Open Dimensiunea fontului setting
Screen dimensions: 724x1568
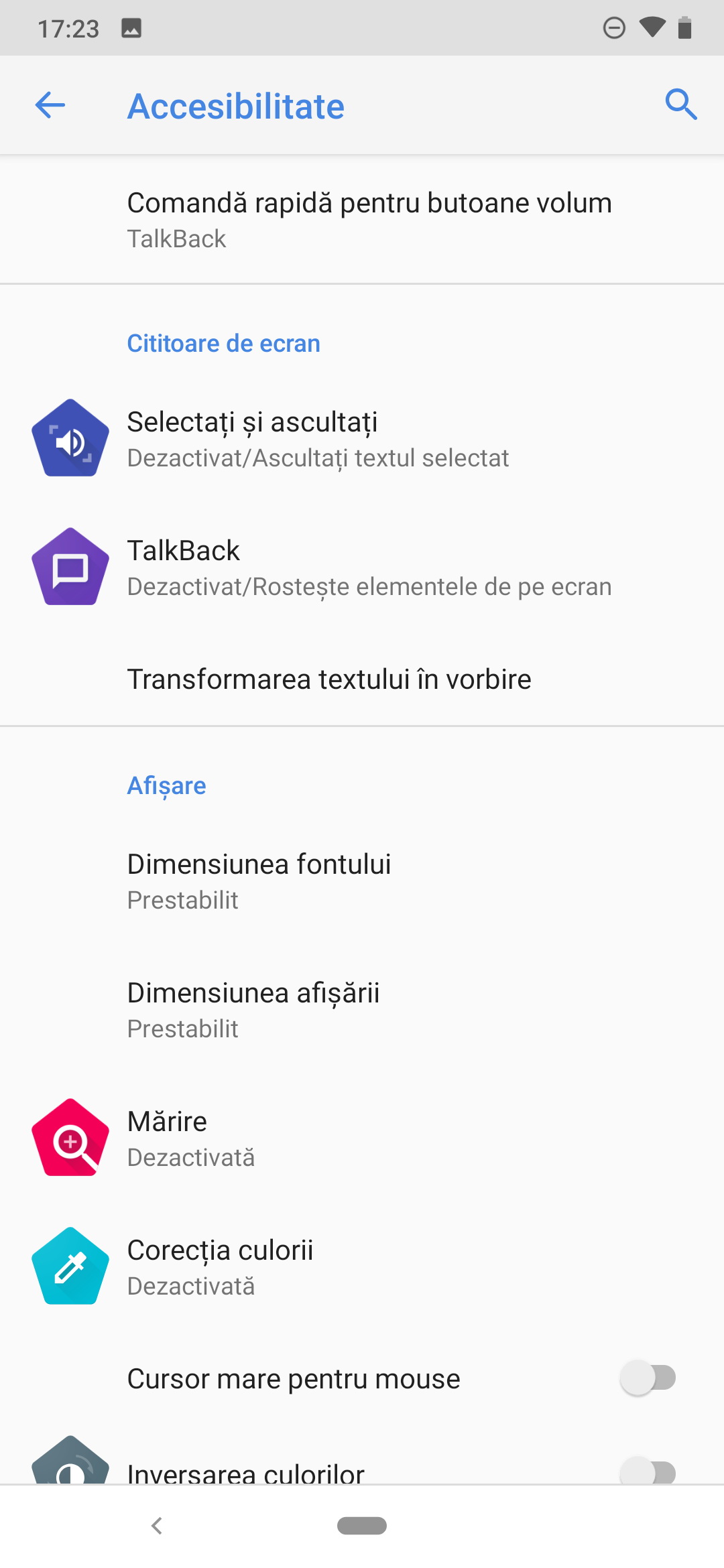click(362, 881)
